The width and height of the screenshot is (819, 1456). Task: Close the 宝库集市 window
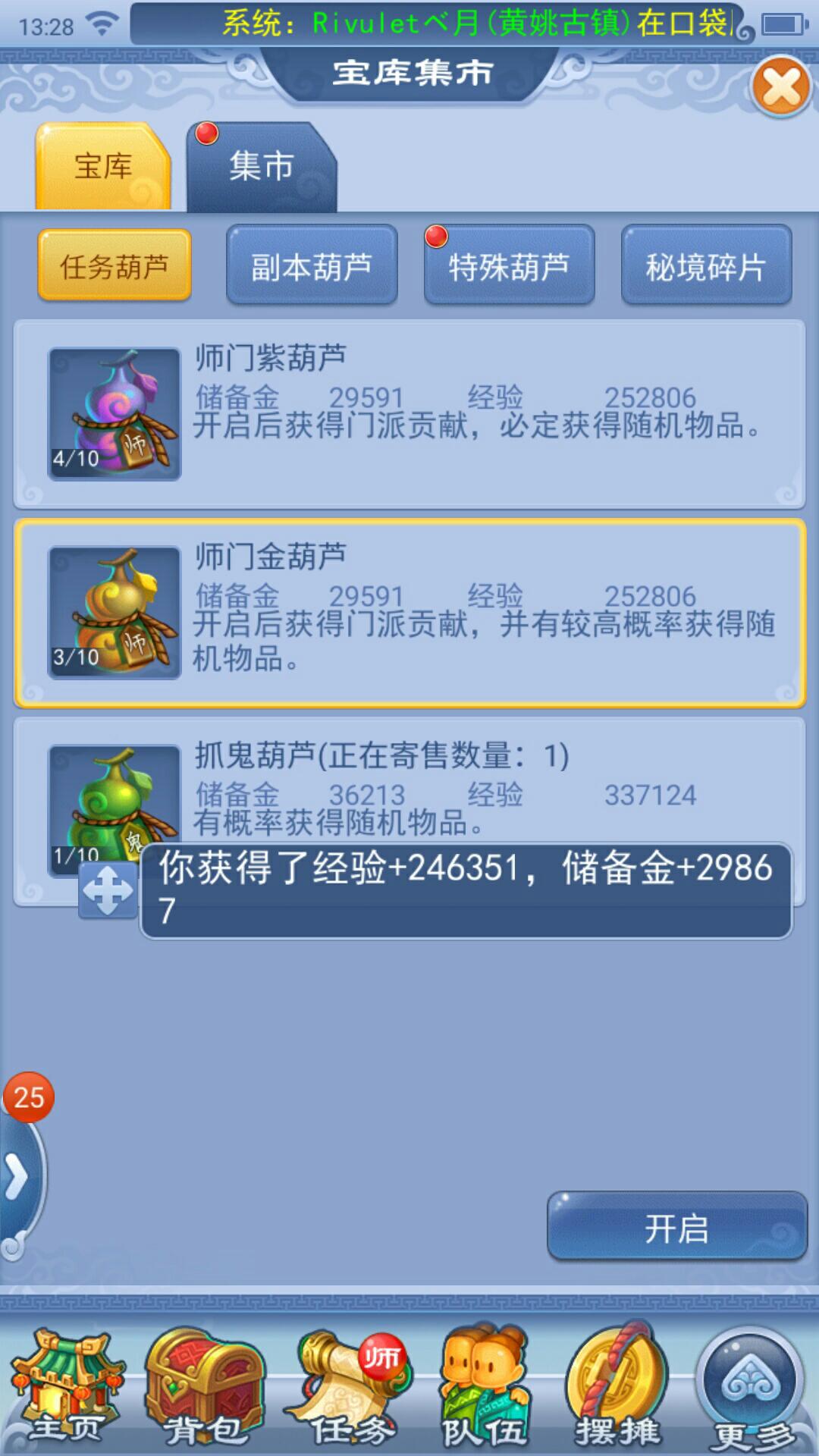[781, 86]
